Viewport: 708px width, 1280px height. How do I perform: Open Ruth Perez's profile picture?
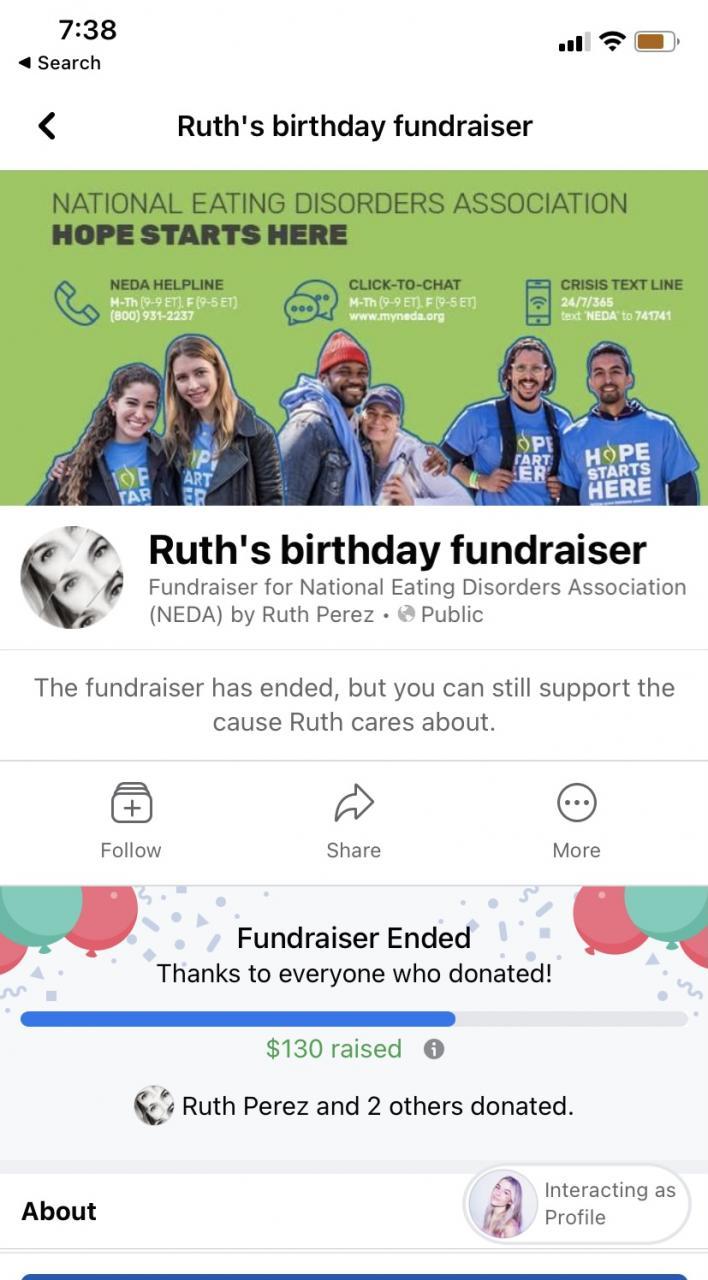(72, 578)
